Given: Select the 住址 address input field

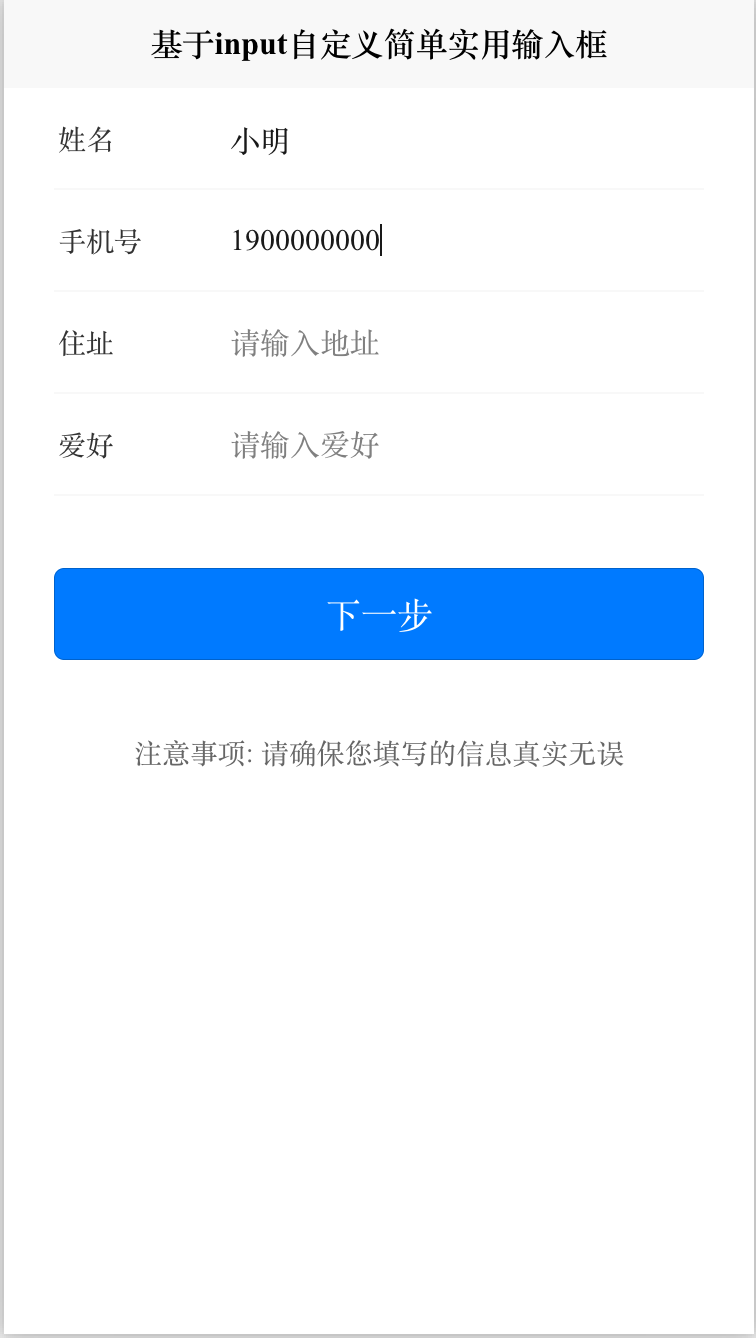Looking at the screenshot, I should 465,344.
